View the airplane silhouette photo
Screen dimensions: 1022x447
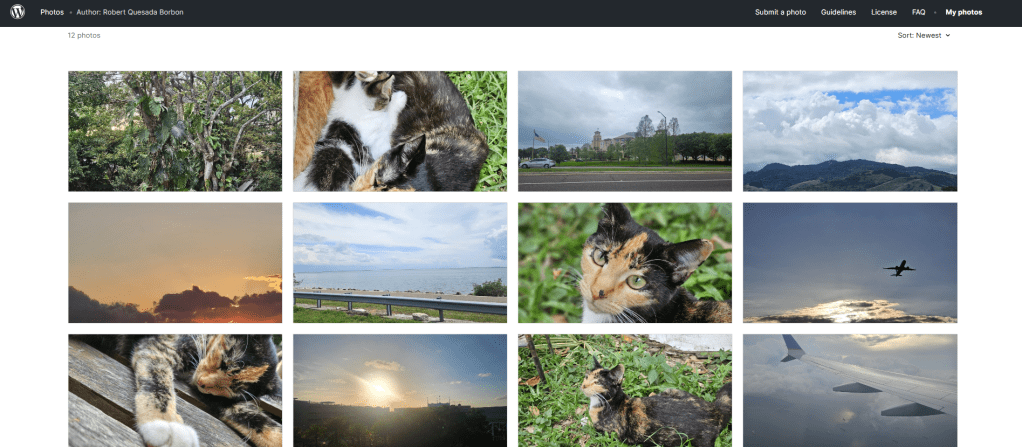coord(850,263)
